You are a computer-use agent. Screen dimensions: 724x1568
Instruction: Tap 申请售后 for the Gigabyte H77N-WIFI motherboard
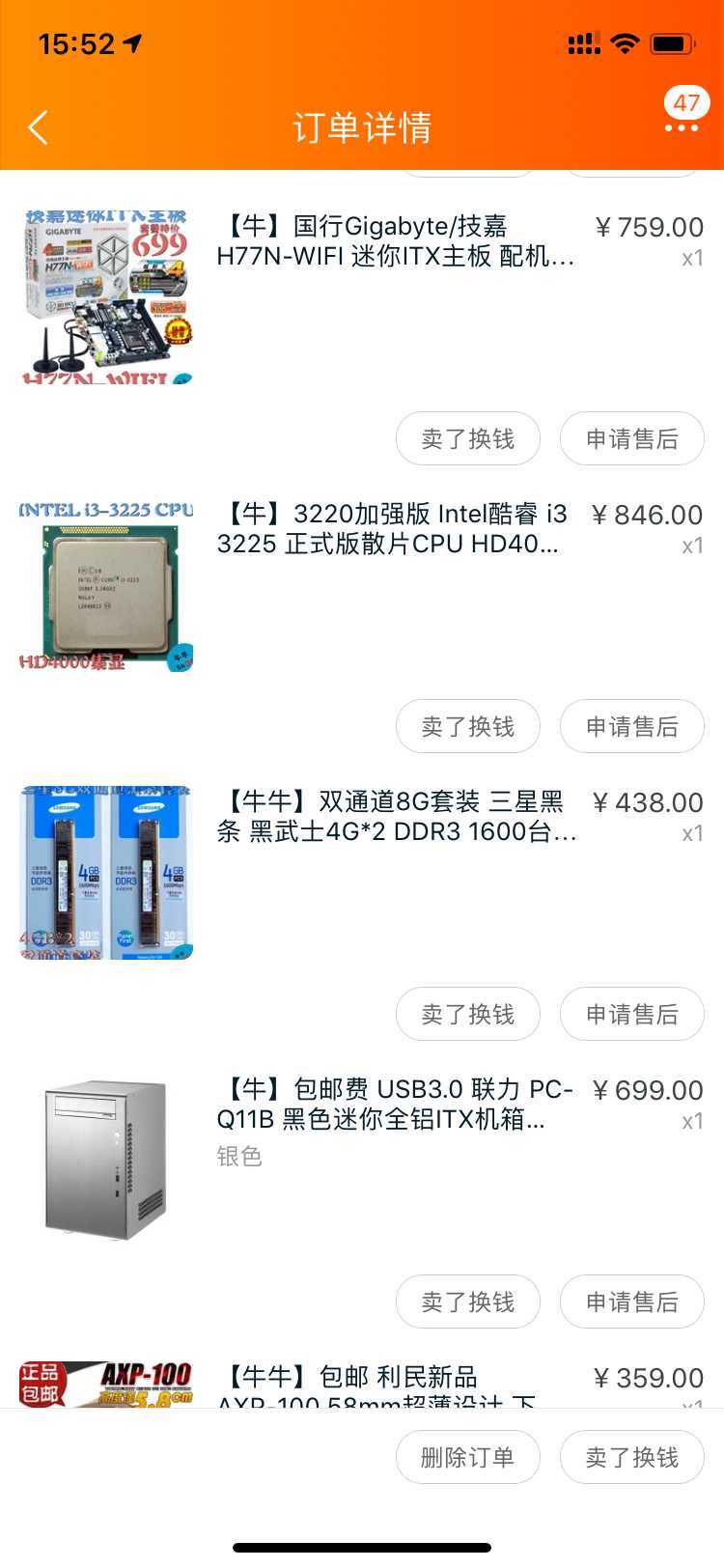click(632, 438)
